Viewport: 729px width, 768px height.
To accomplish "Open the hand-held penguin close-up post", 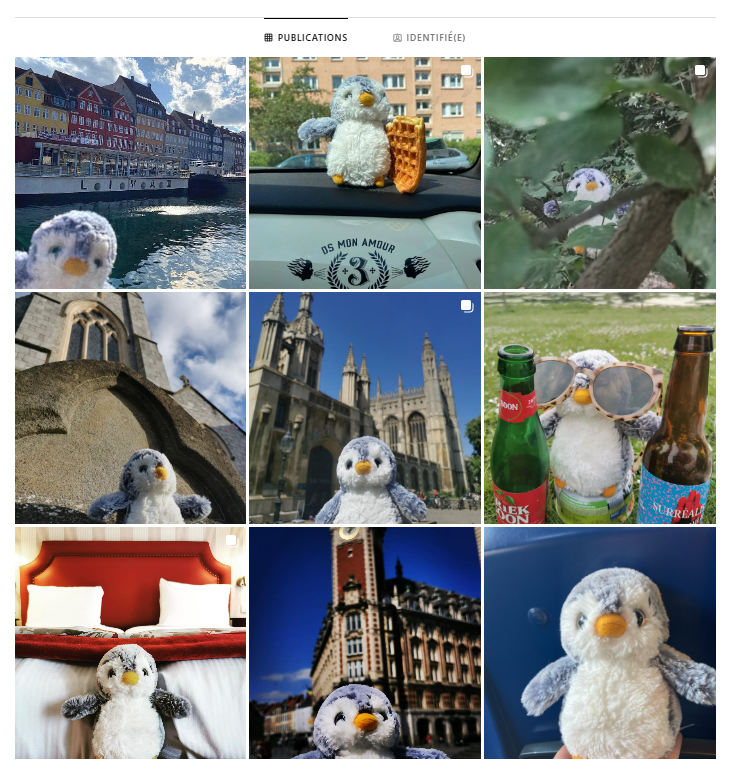I will pyautogui.click(x=599, y=643).
